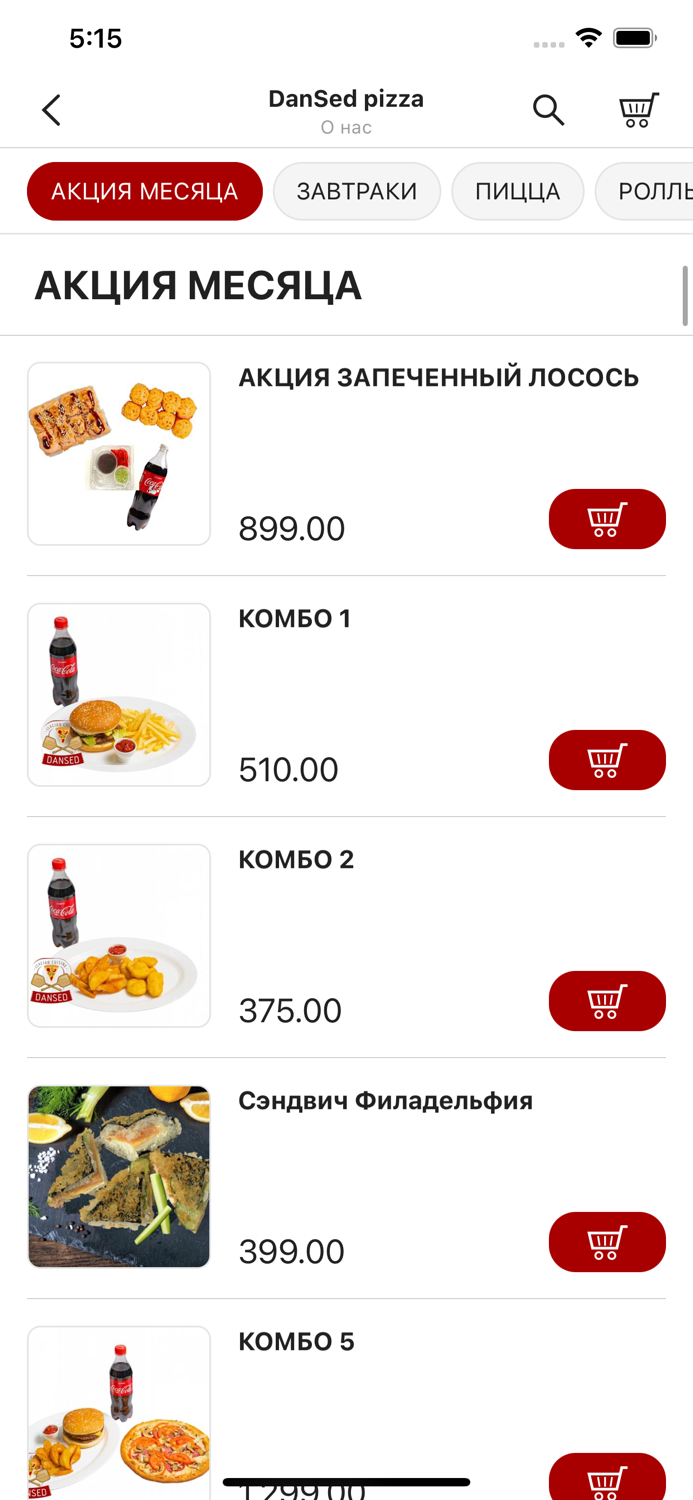This screenshot has width=693, height=1500.
Task: Add КОМБО 1 to the cart
Action: coord(607,760)
